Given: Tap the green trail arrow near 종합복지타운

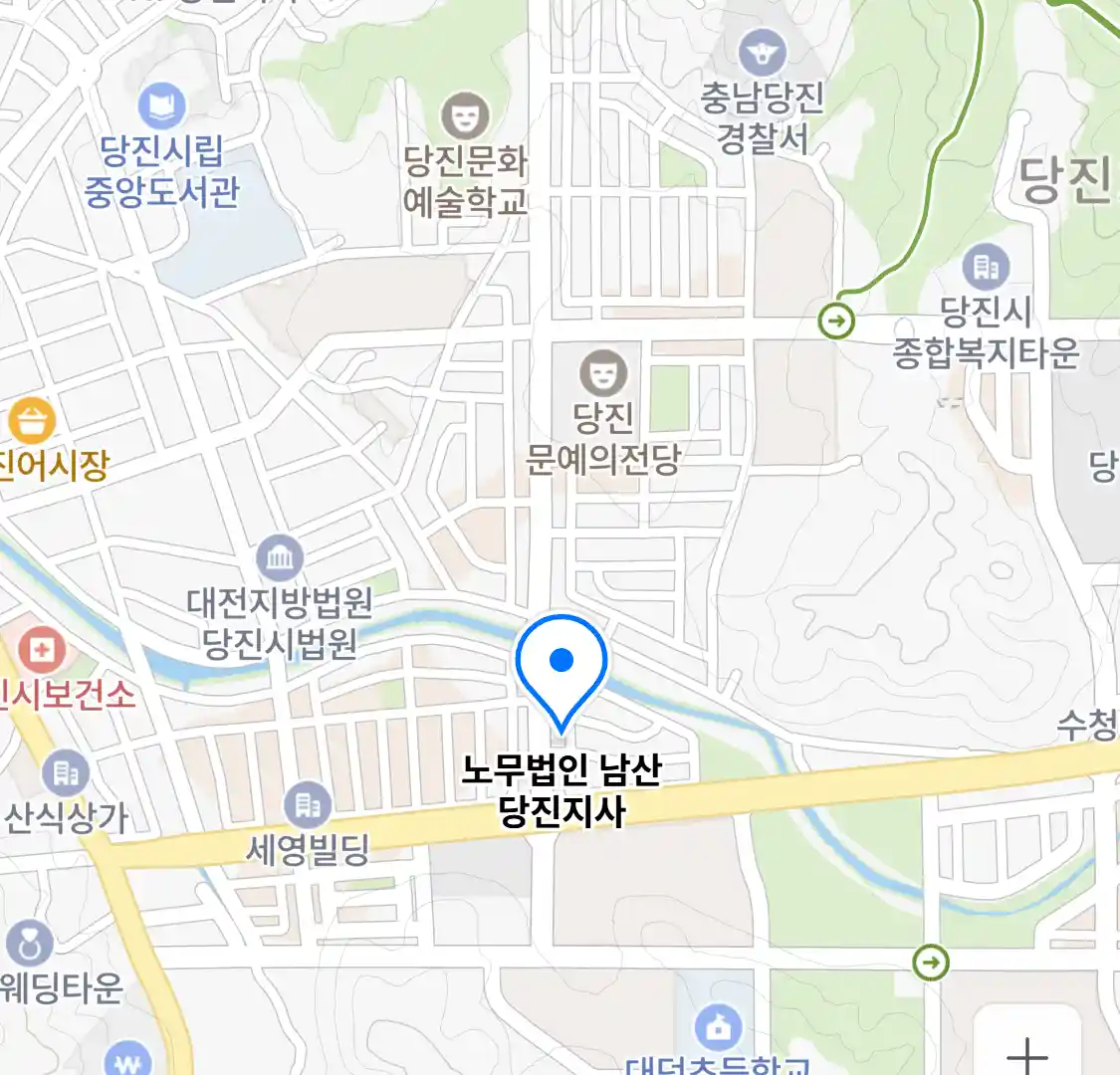Looking at the screenshot, I should tap(836, 322).
